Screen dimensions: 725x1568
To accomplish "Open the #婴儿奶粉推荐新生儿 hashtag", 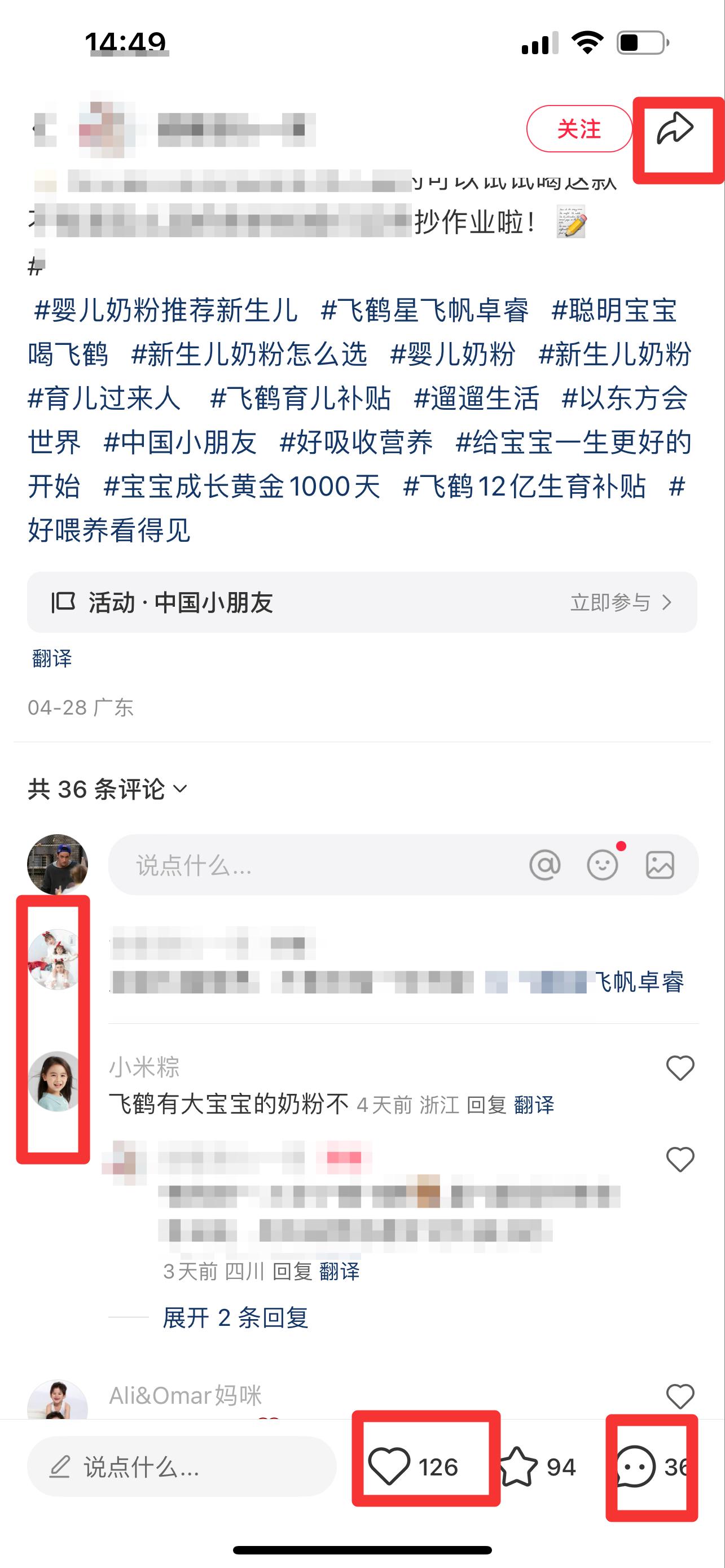I will point(166,310).
